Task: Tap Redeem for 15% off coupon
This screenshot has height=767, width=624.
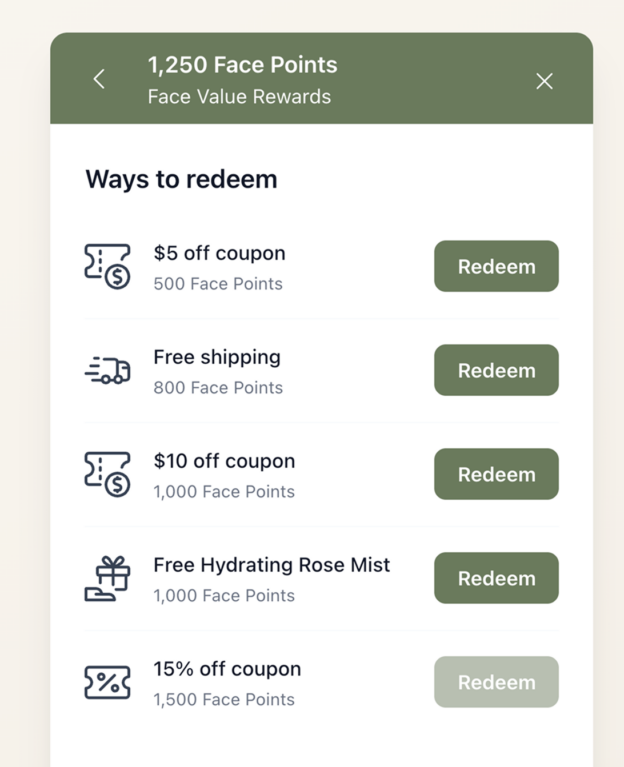Action: (x=496, y=682)
